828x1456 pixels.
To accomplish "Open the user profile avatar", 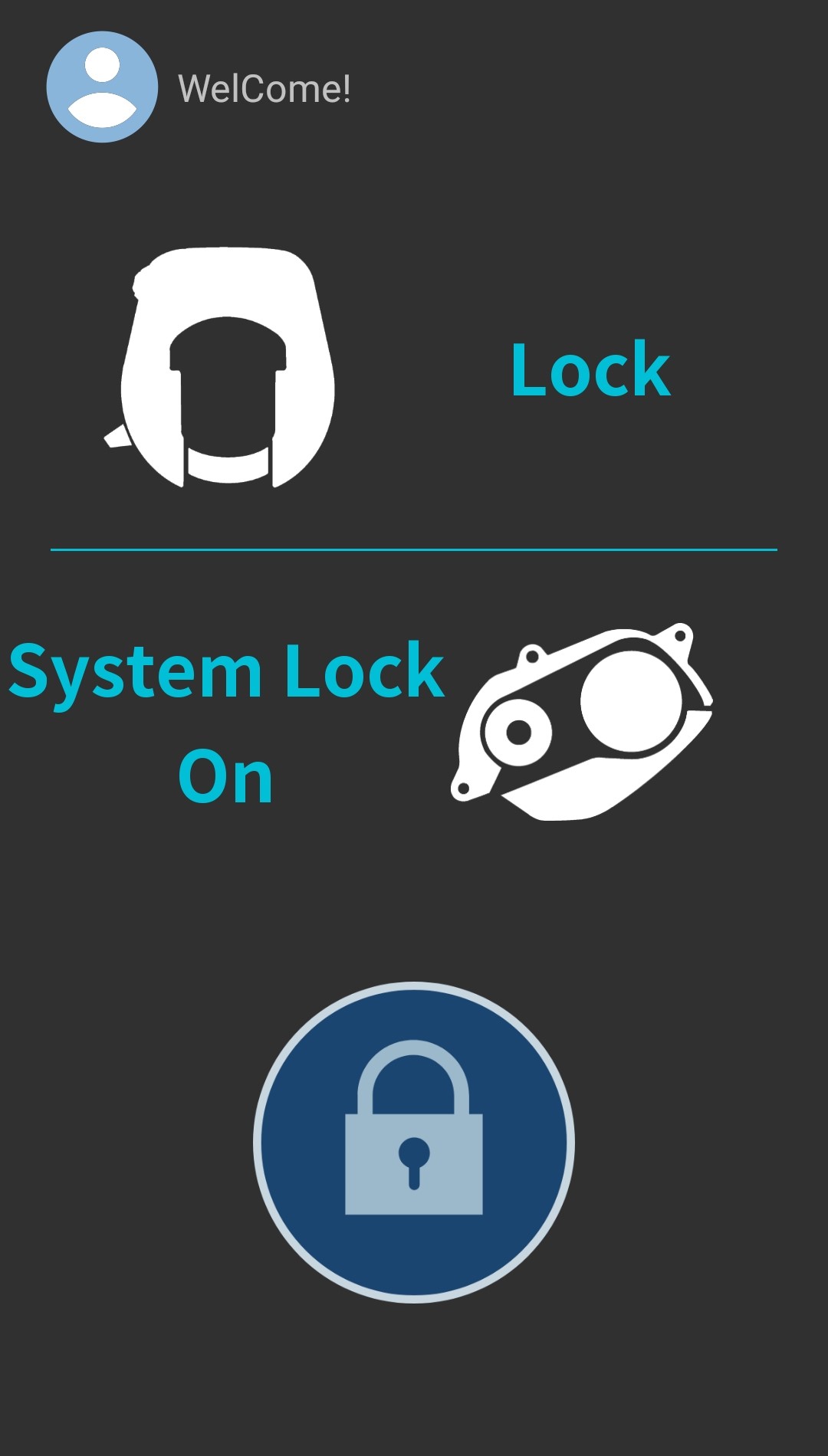I will tap(102, 87).
